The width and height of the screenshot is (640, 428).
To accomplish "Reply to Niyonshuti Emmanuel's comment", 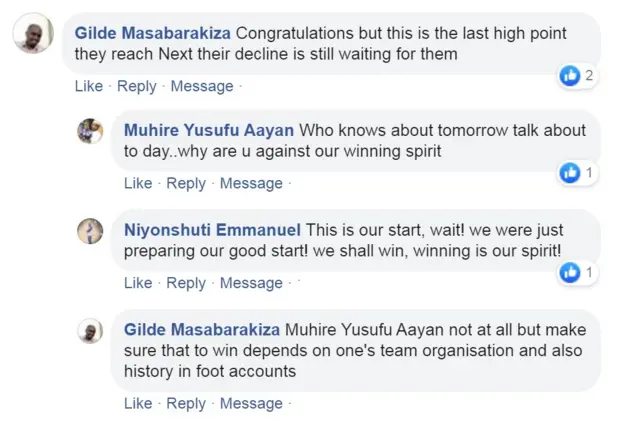I will (185, 283).
